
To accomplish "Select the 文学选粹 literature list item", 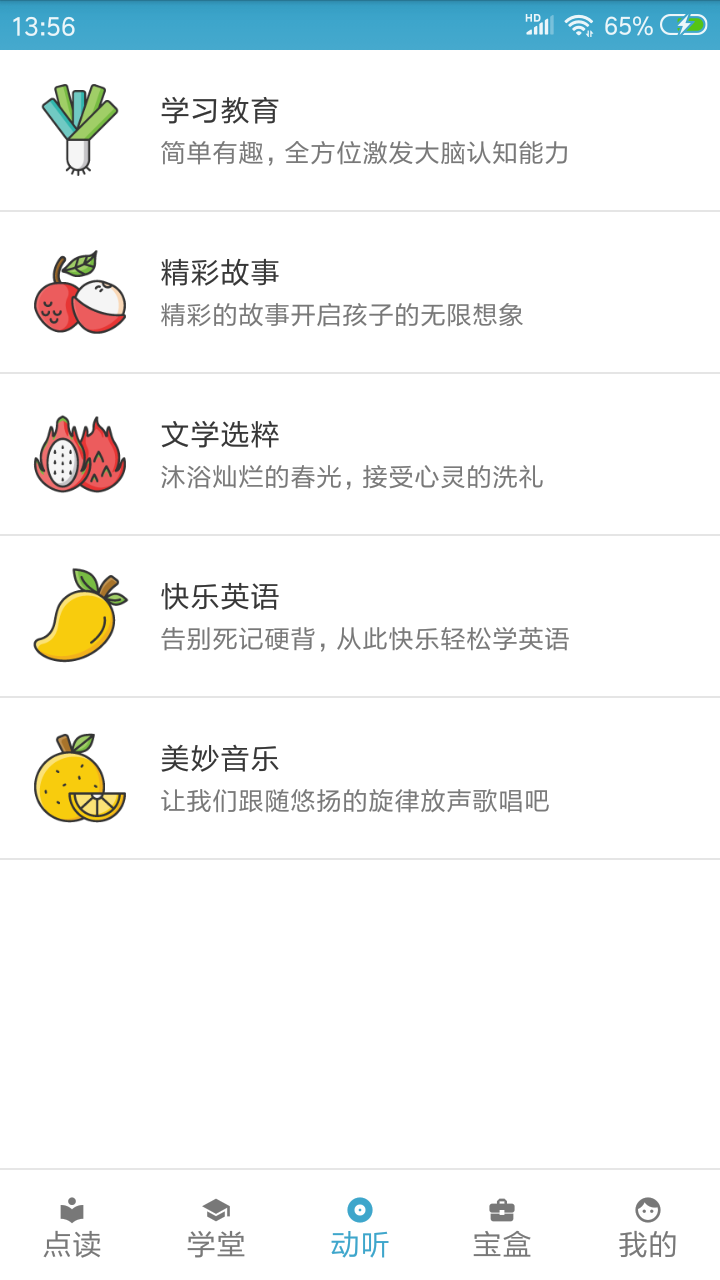I will click(360, 453).
